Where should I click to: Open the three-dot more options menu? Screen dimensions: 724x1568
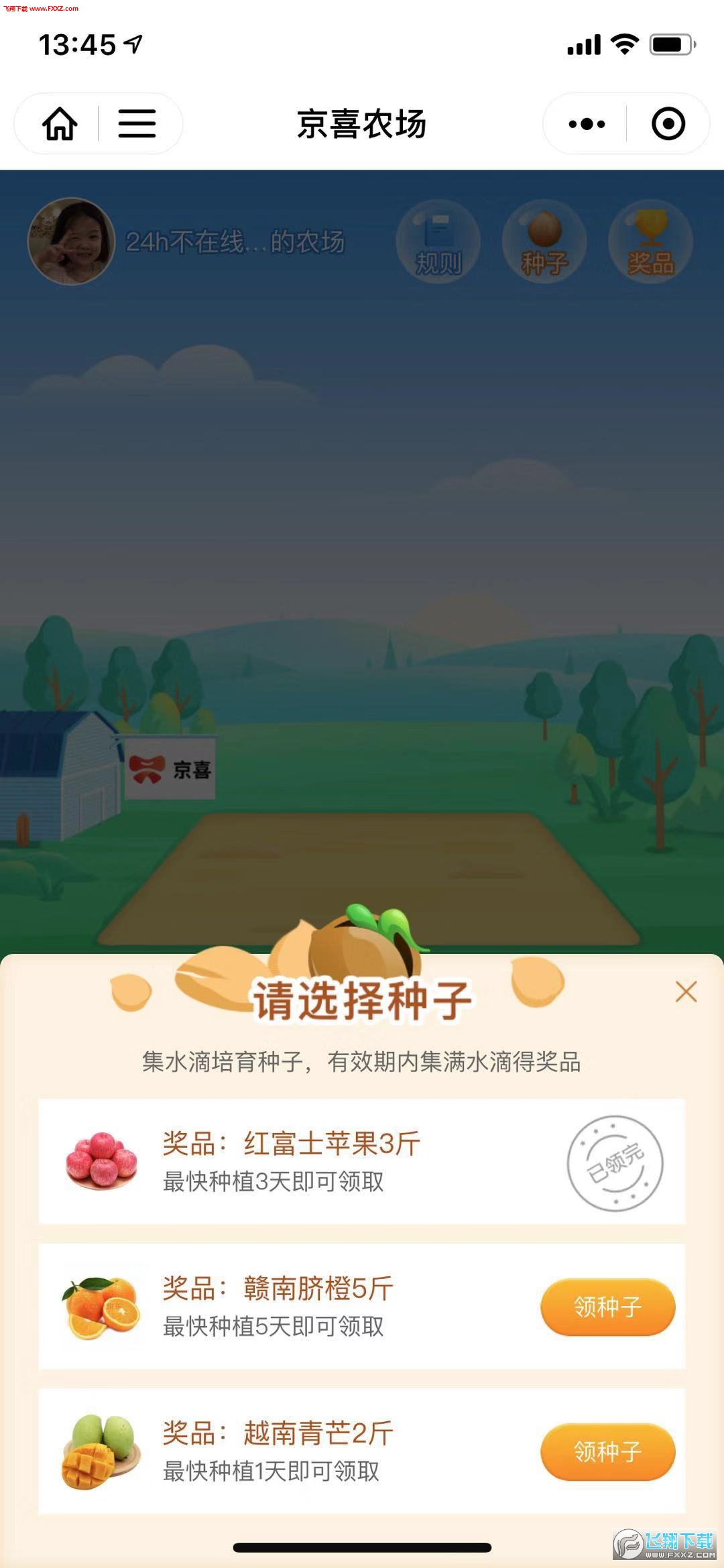click(x=587, y=124)
